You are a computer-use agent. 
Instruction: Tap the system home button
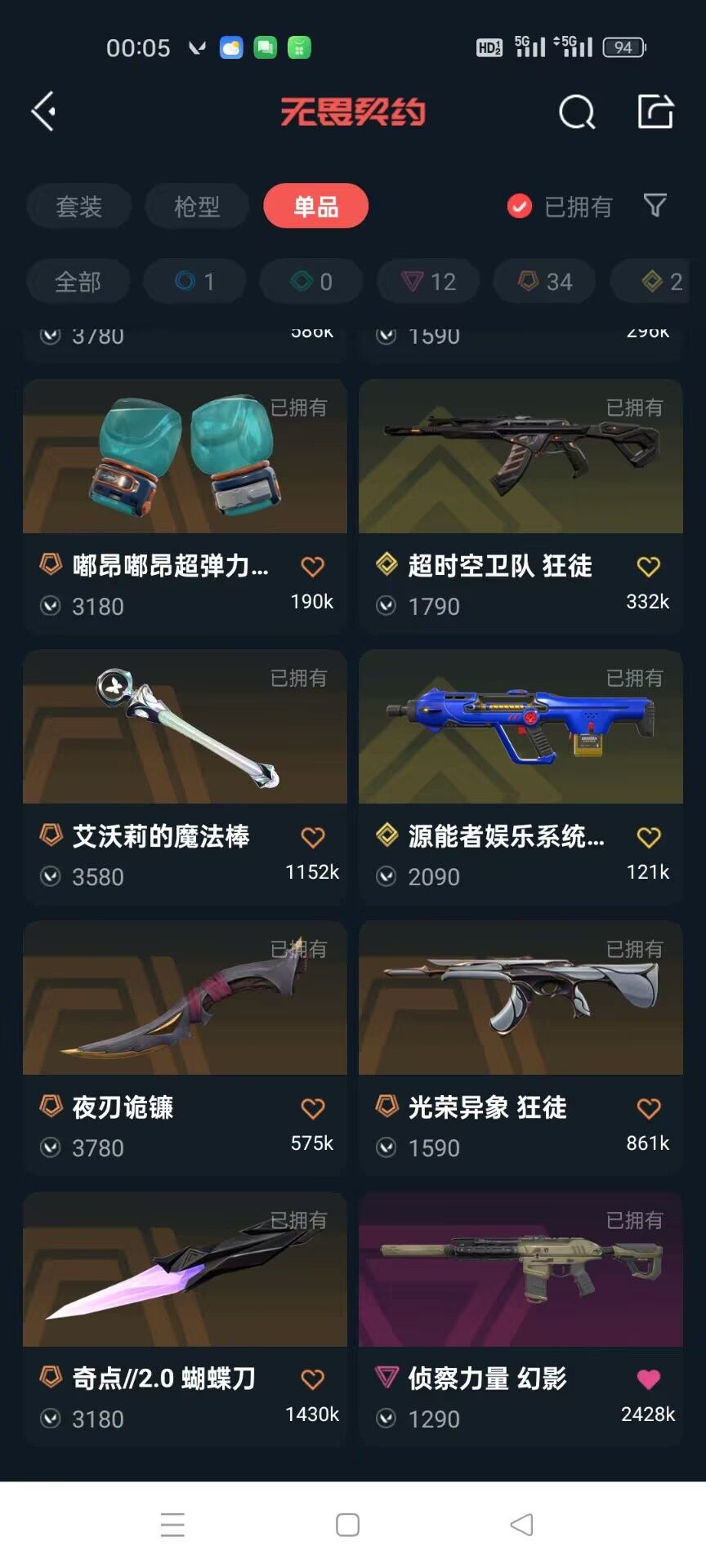click(x=348, y=1525)
